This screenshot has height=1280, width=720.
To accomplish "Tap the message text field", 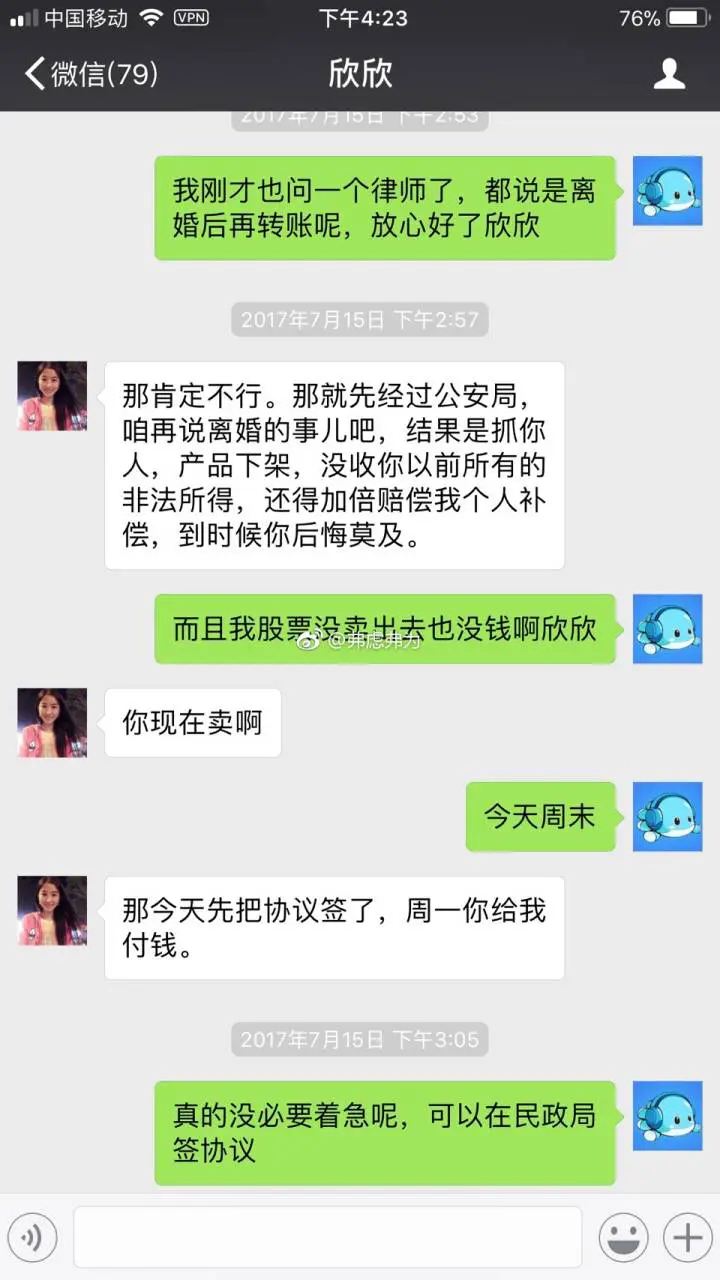I will pos(327,1238).
